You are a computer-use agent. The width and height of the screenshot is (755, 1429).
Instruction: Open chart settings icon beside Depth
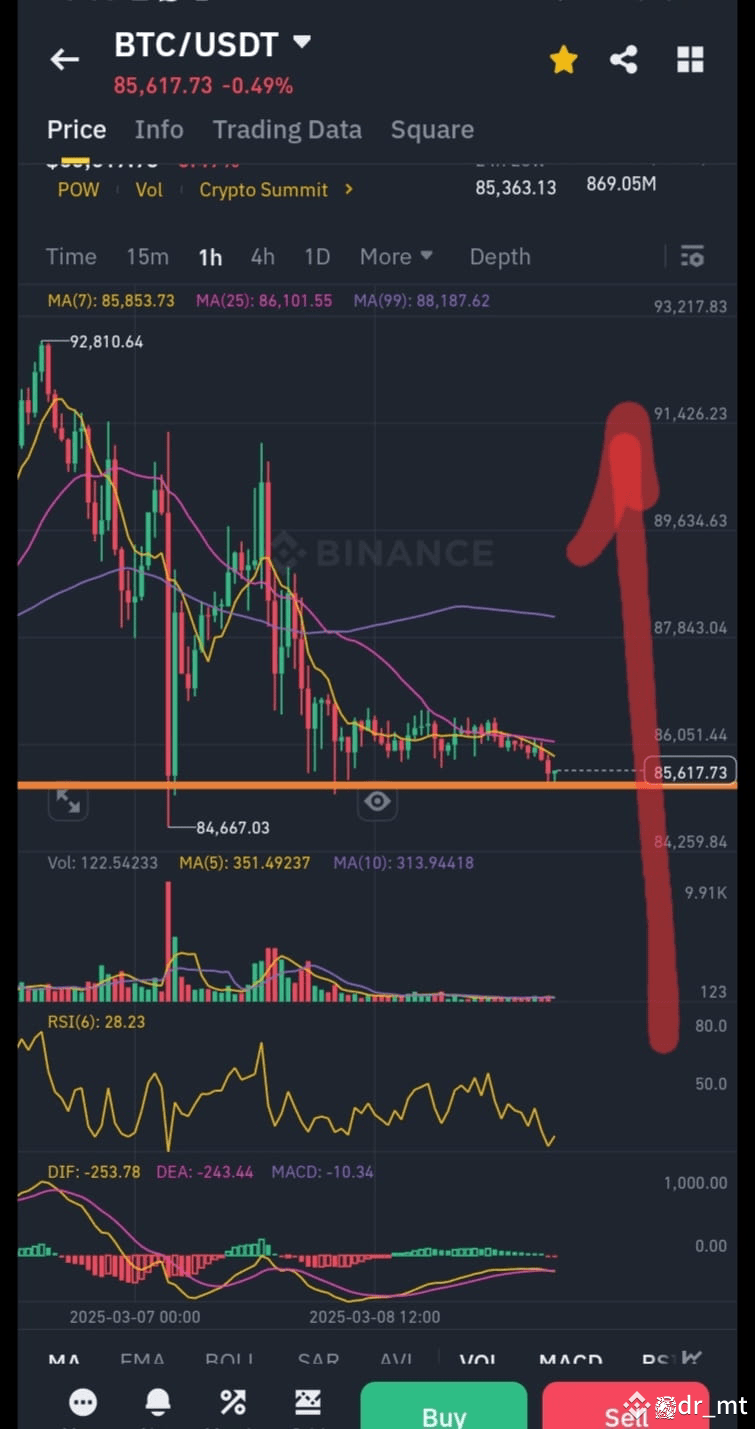click(692, 257)
